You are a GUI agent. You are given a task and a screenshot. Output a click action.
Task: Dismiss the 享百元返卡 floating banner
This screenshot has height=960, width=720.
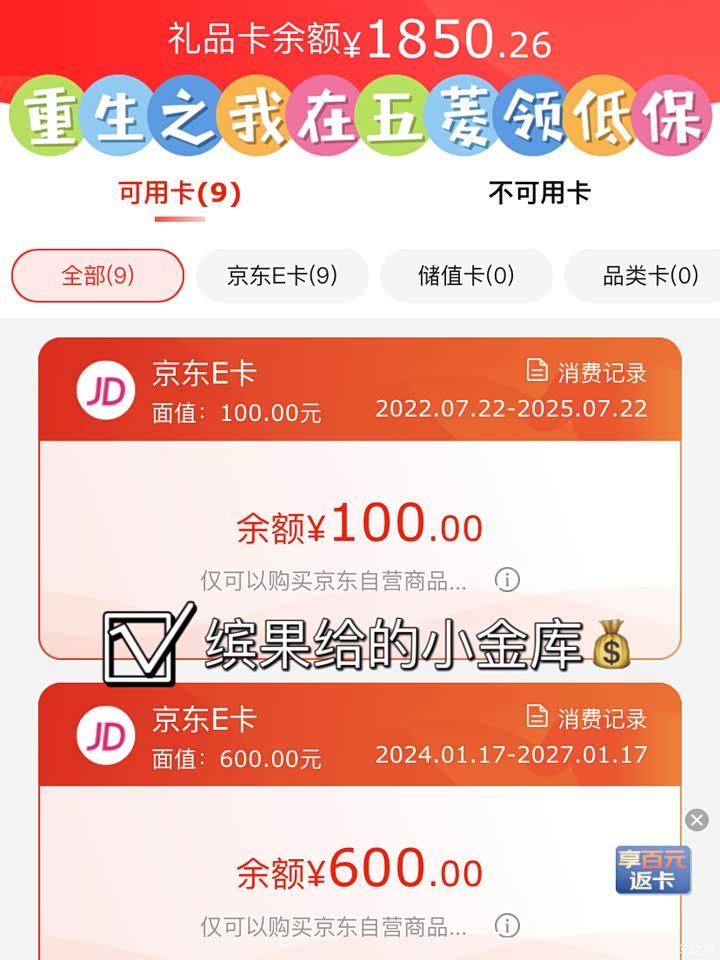(x=697, y=820)
